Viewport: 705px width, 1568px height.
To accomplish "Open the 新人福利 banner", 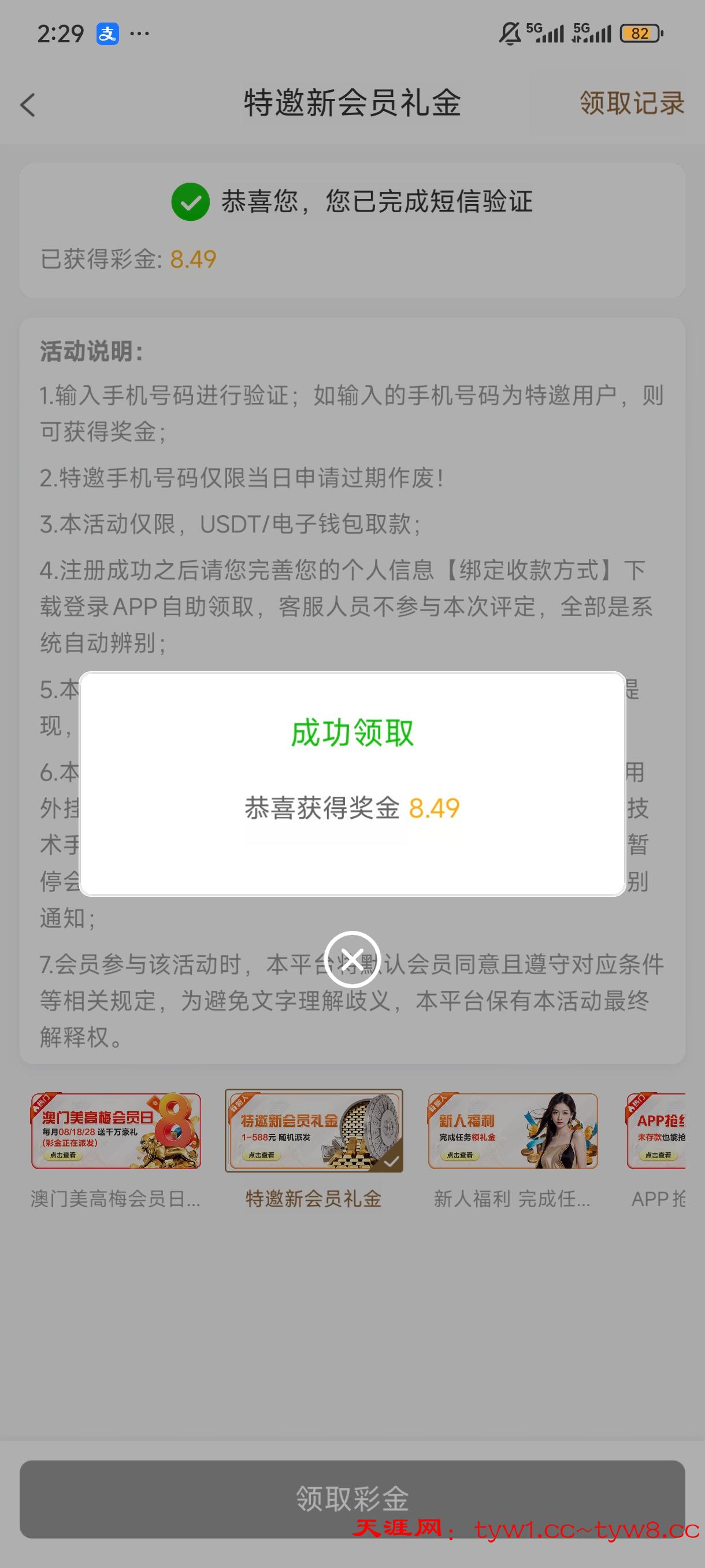I will (x=513, y=1130).
